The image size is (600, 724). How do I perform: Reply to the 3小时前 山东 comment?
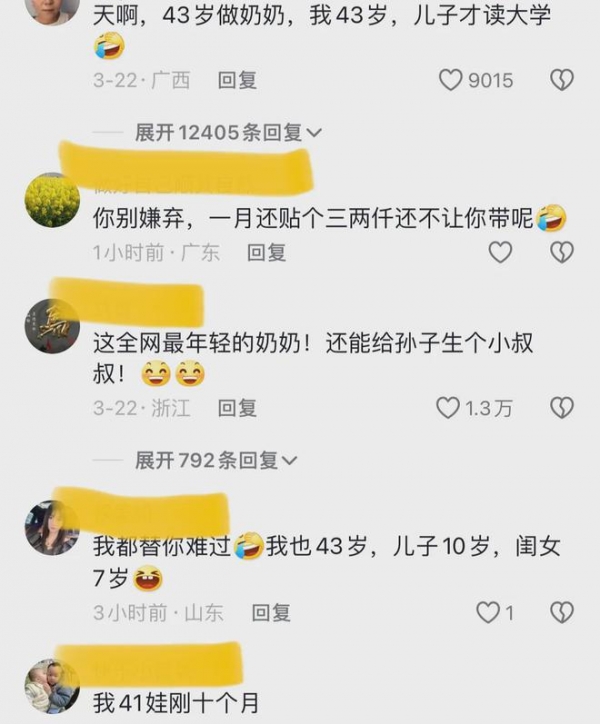pos(271,612)
